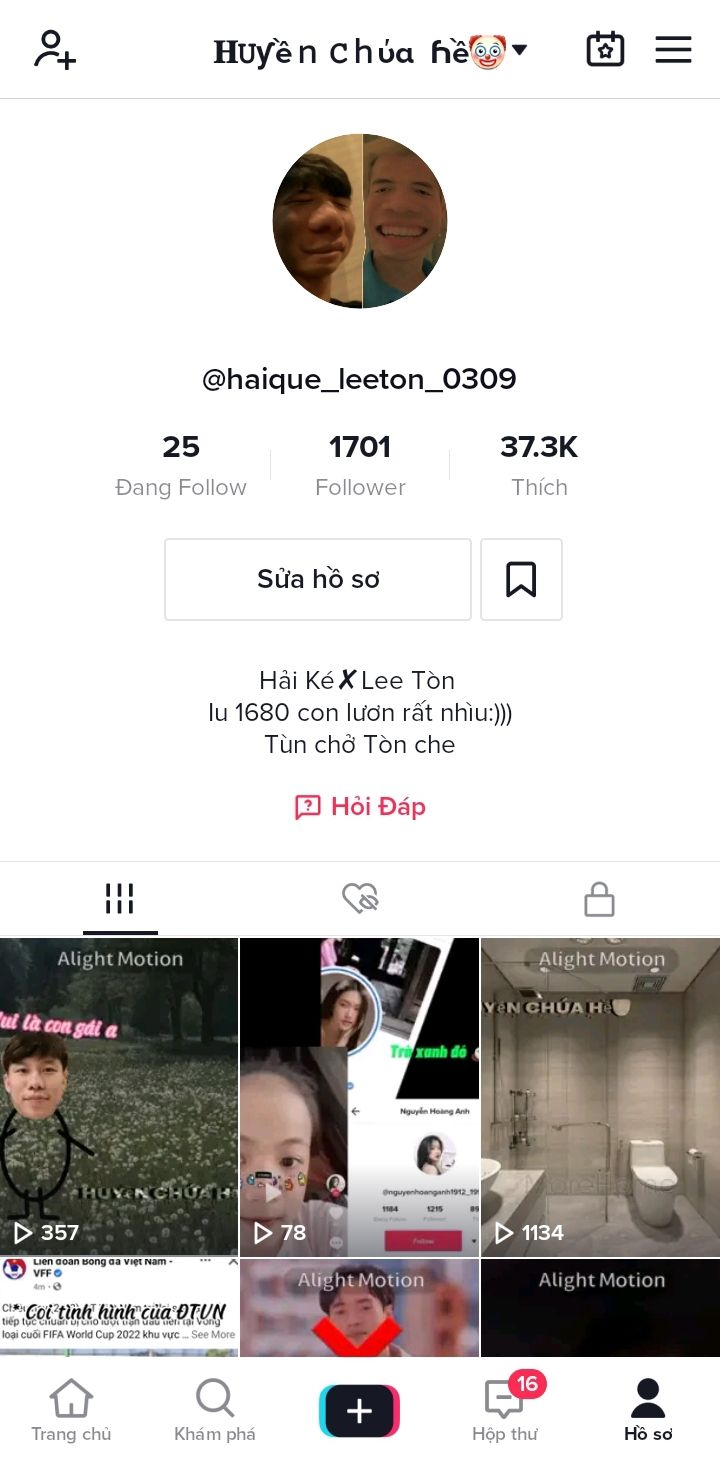This screenshot has width=720, height=1466.
Task: Play the video with 78 views
Action: tap(359, 1096)
